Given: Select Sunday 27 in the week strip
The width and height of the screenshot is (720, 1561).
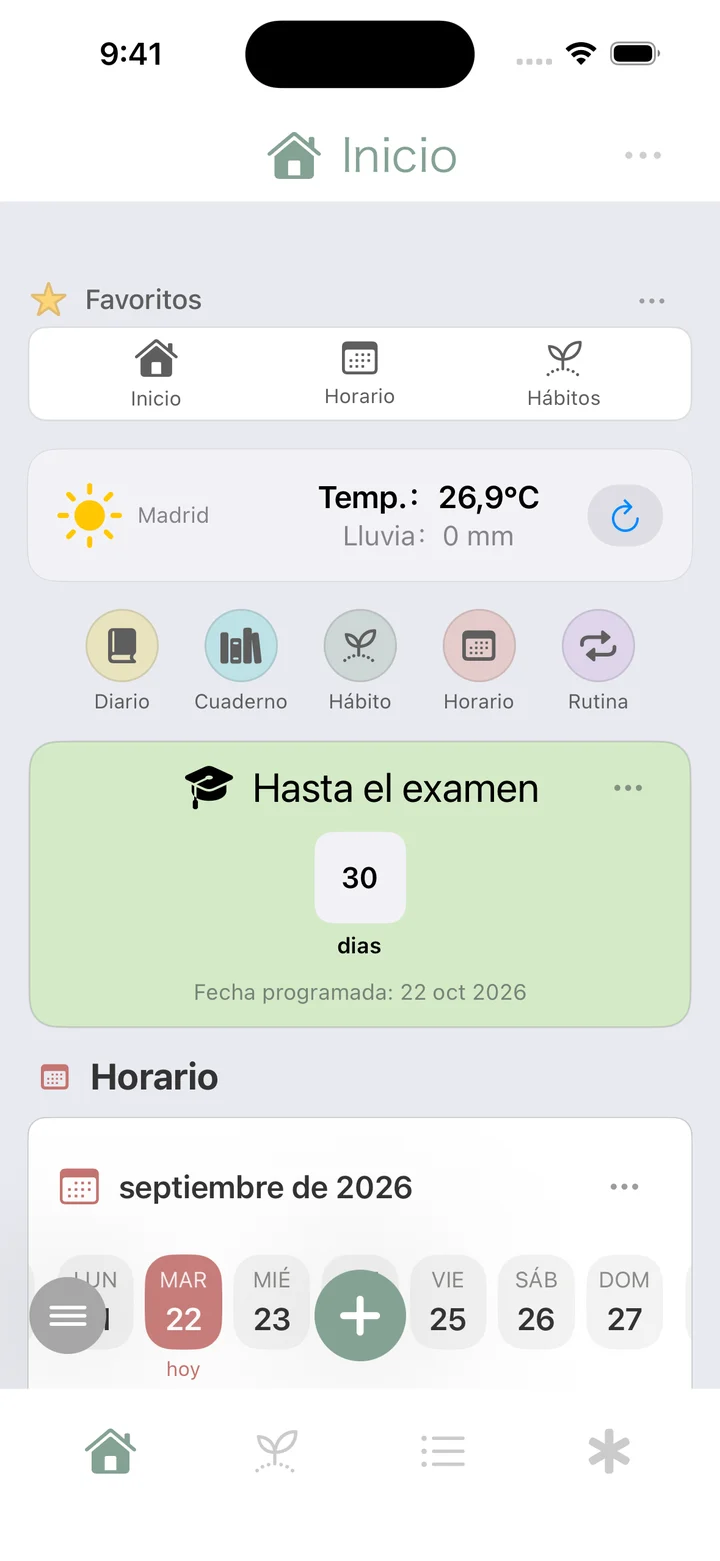Looking at the screenshot, I should 624,1302.
